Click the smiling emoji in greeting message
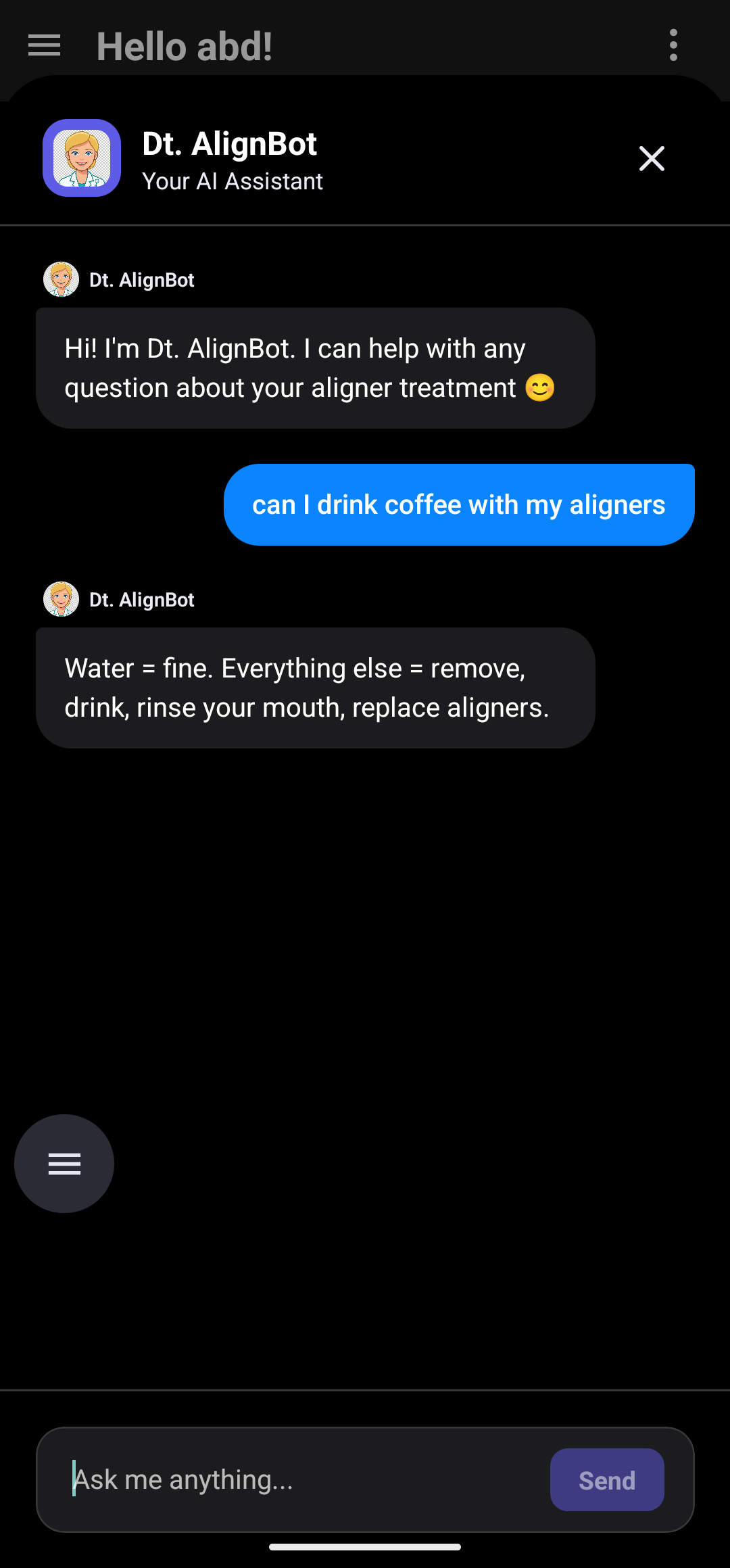 540,387
